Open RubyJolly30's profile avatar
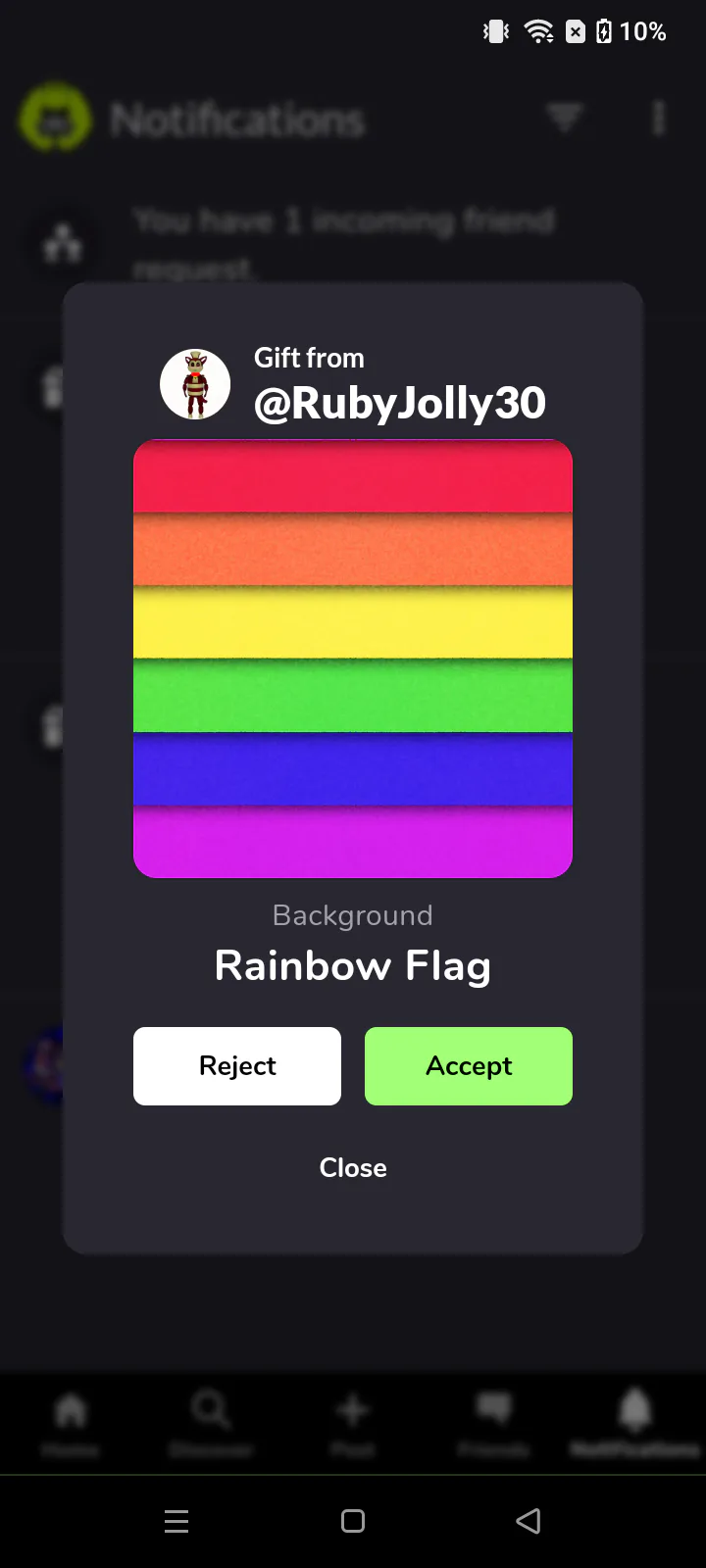The width and height of the screenshot is (706, 1568). coord(195,384)
